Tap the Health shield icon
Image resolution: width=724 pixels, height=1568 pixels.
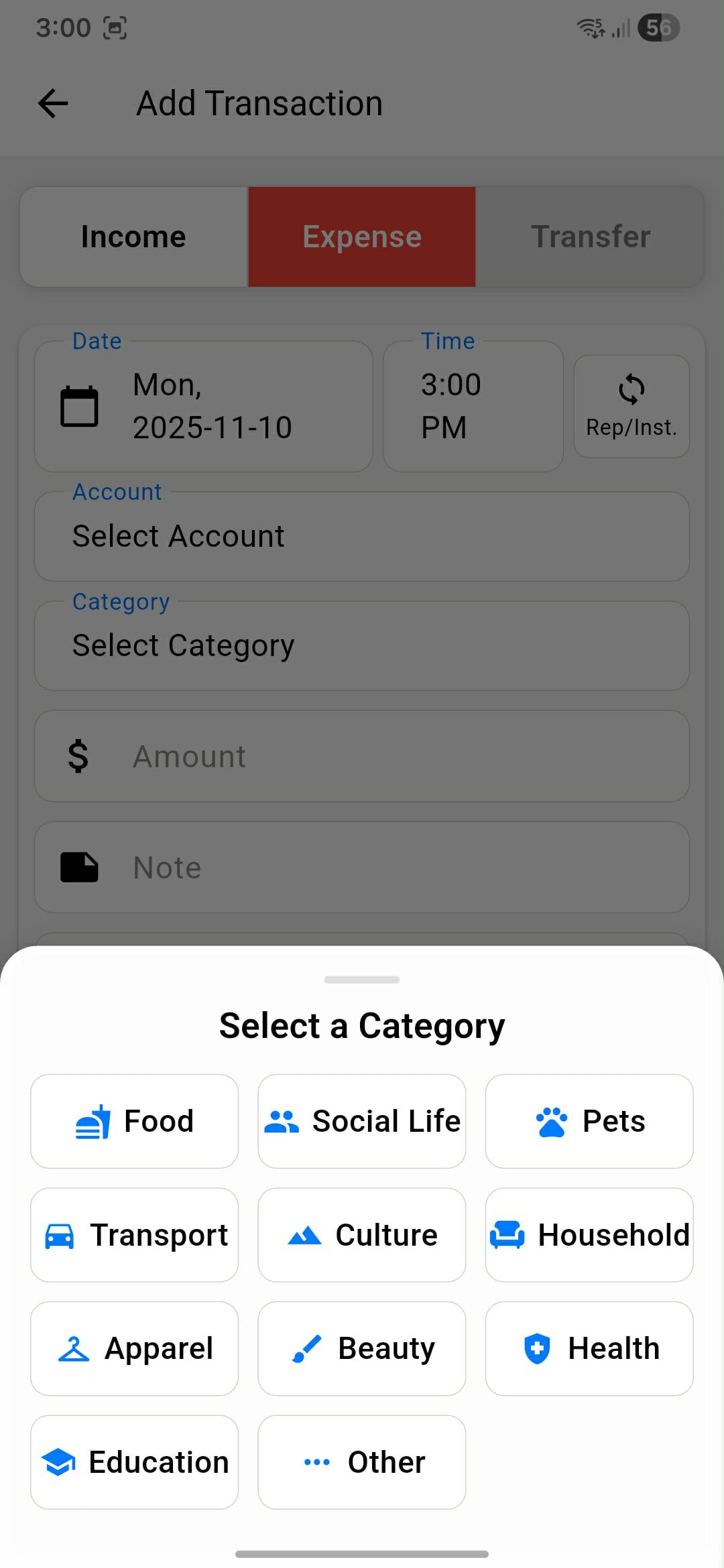(536, 1348)
